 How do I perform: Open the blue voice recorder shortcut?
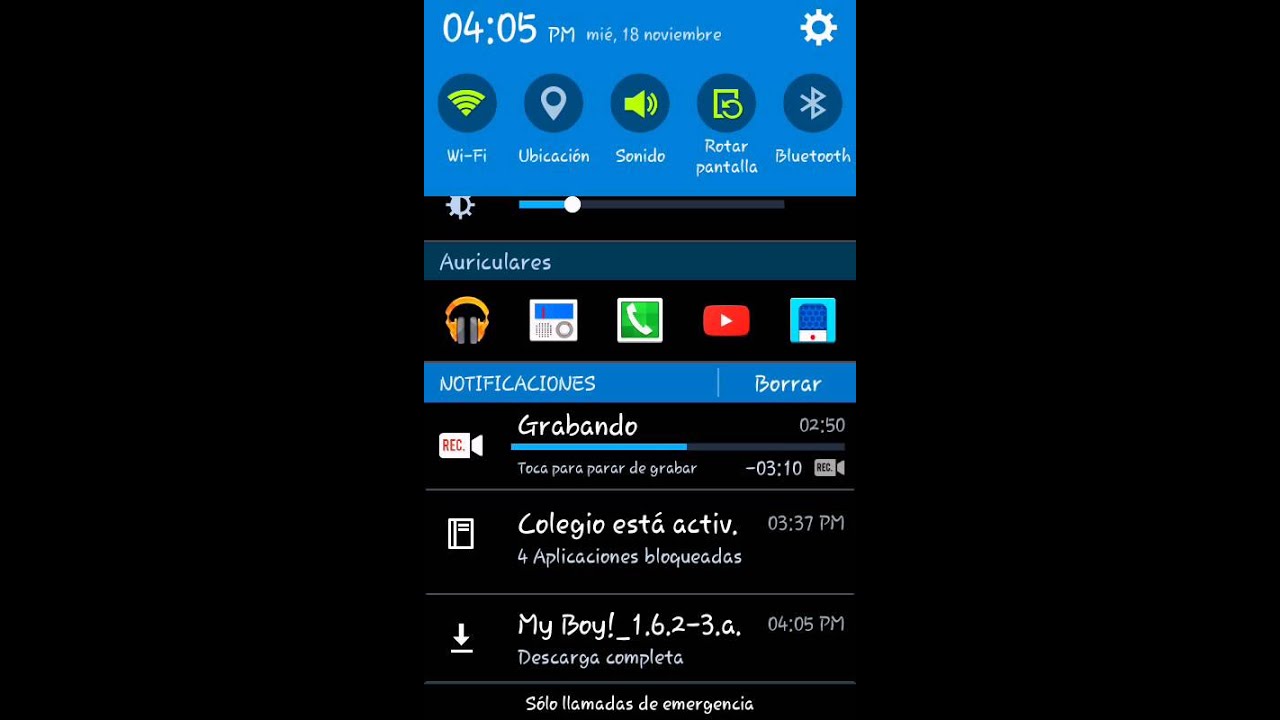click(812, 321)
